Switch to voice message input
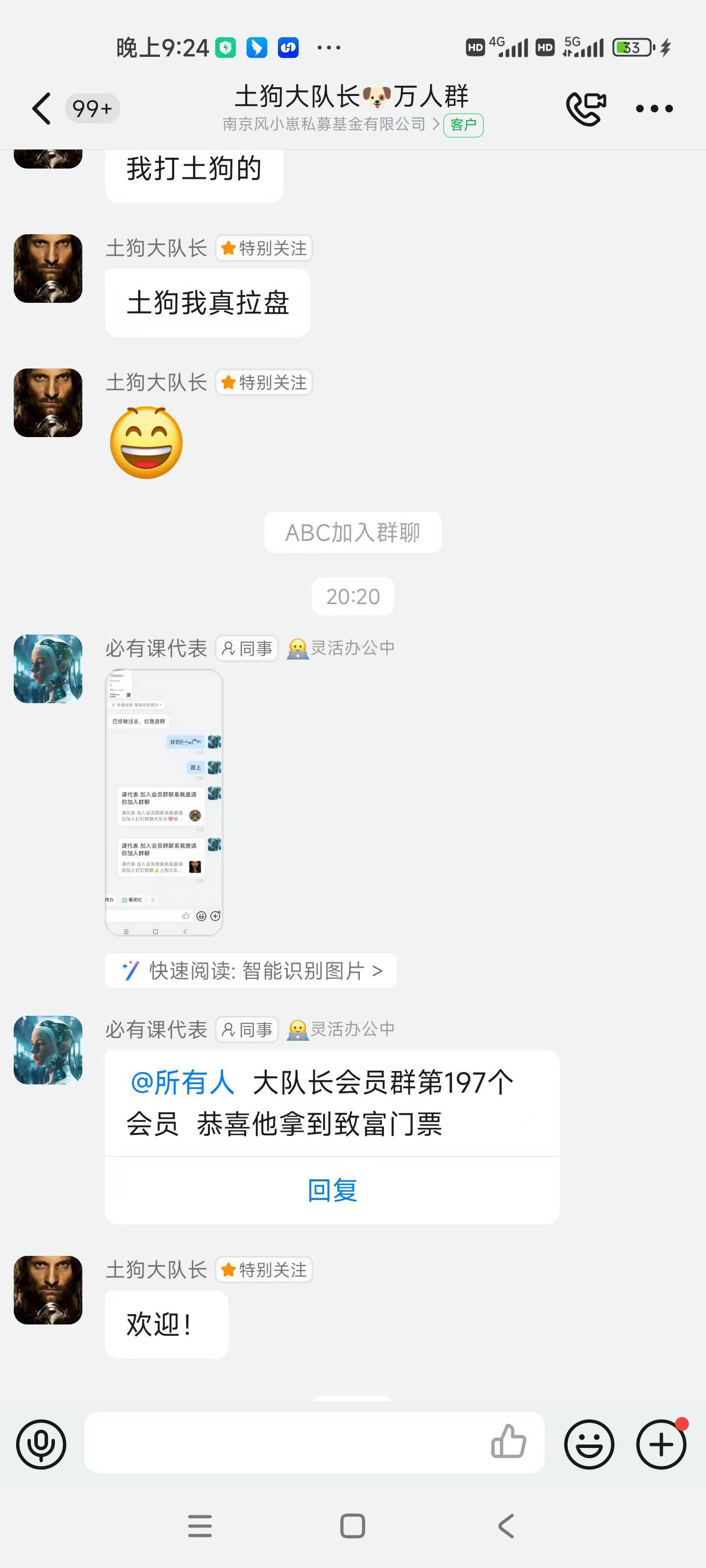The width and height of the screenshot is (706, 1568). tap(41, 1444)
